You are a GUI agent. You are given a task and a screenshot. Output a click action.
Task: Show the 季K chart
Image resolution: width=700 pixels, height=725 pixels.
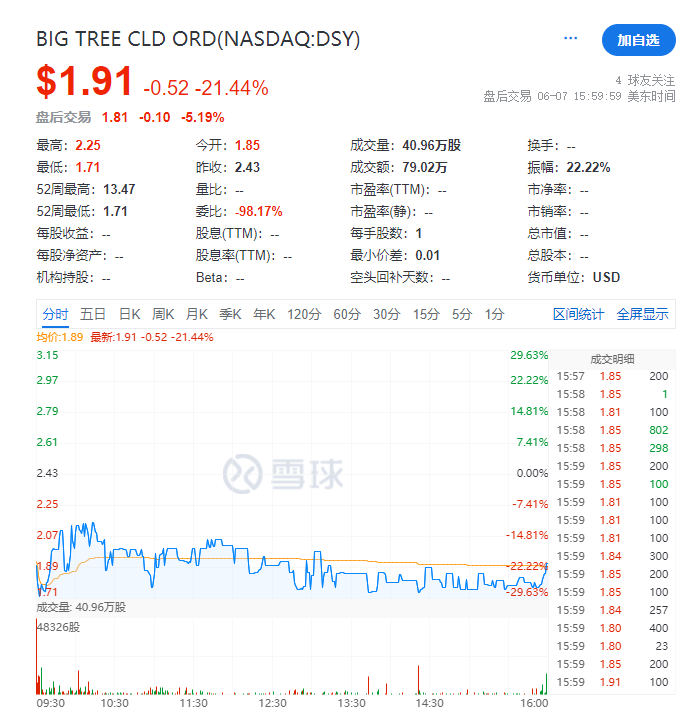point(231,314)
